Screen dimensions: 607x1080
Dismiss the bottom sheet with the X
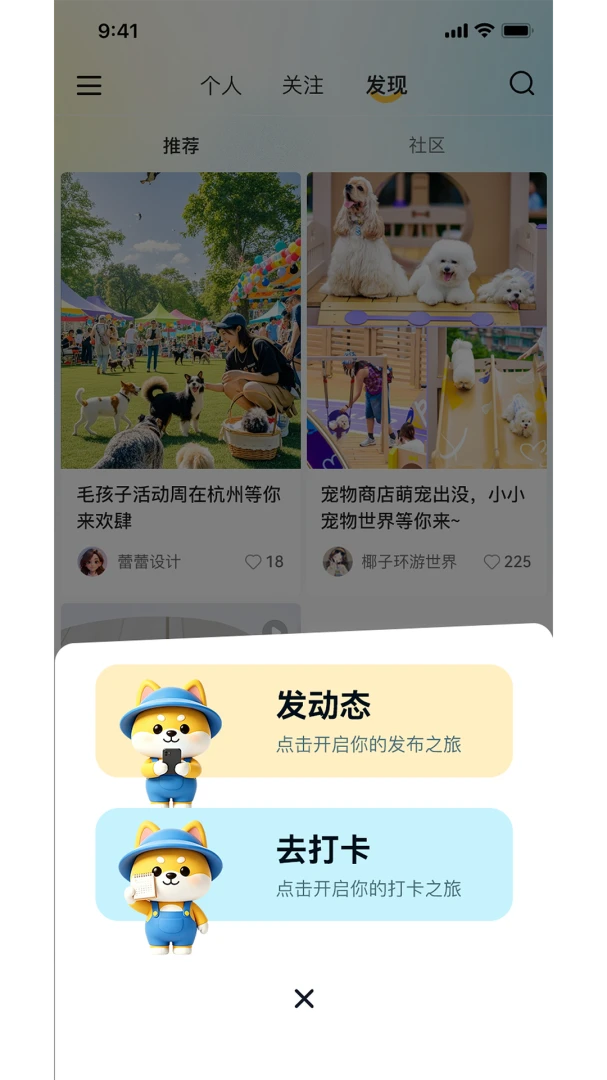(x=304, y=998)
